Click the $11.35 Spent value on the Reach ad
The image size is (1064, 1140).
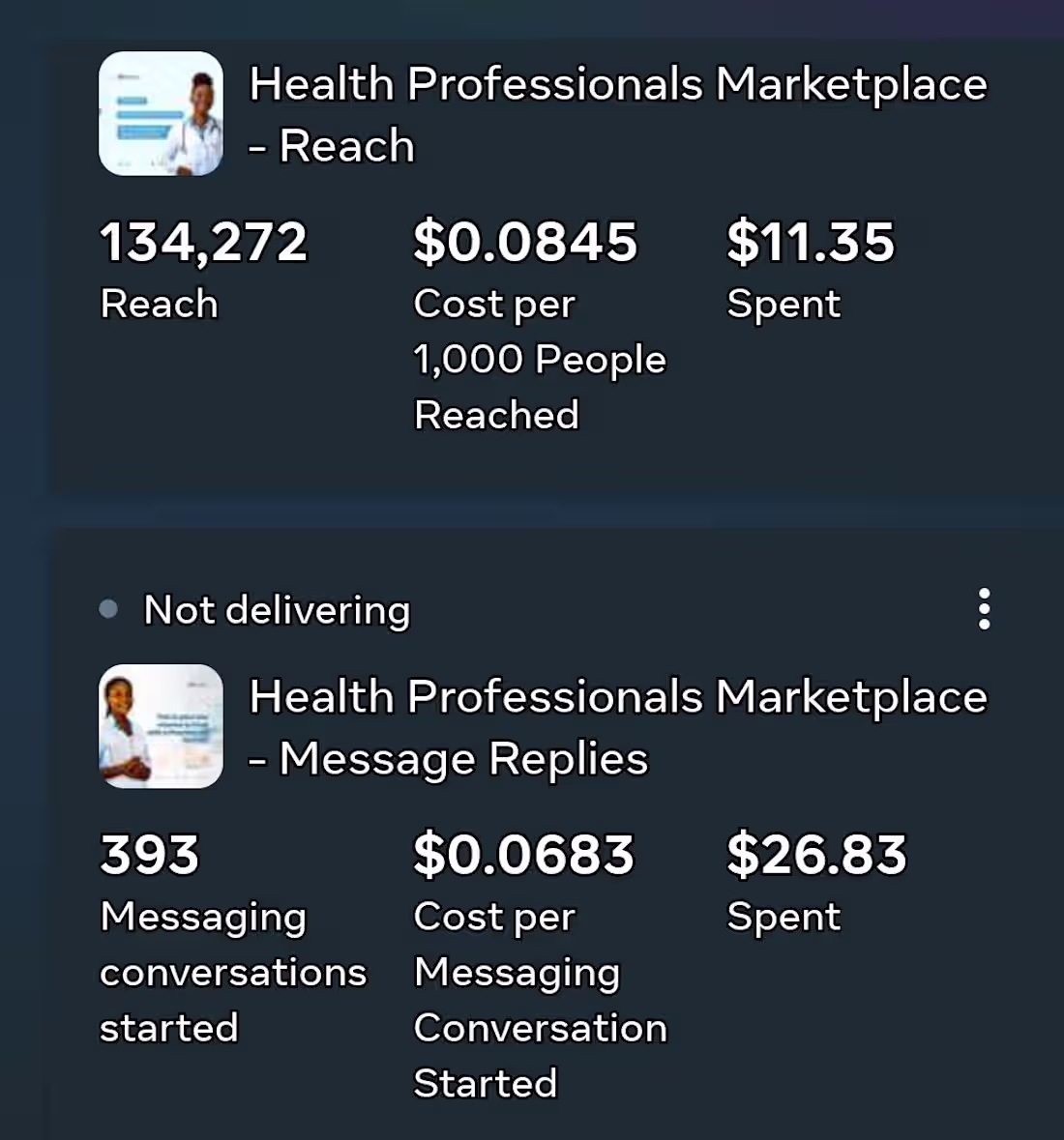pyautogui.click(x=813, y=242)
